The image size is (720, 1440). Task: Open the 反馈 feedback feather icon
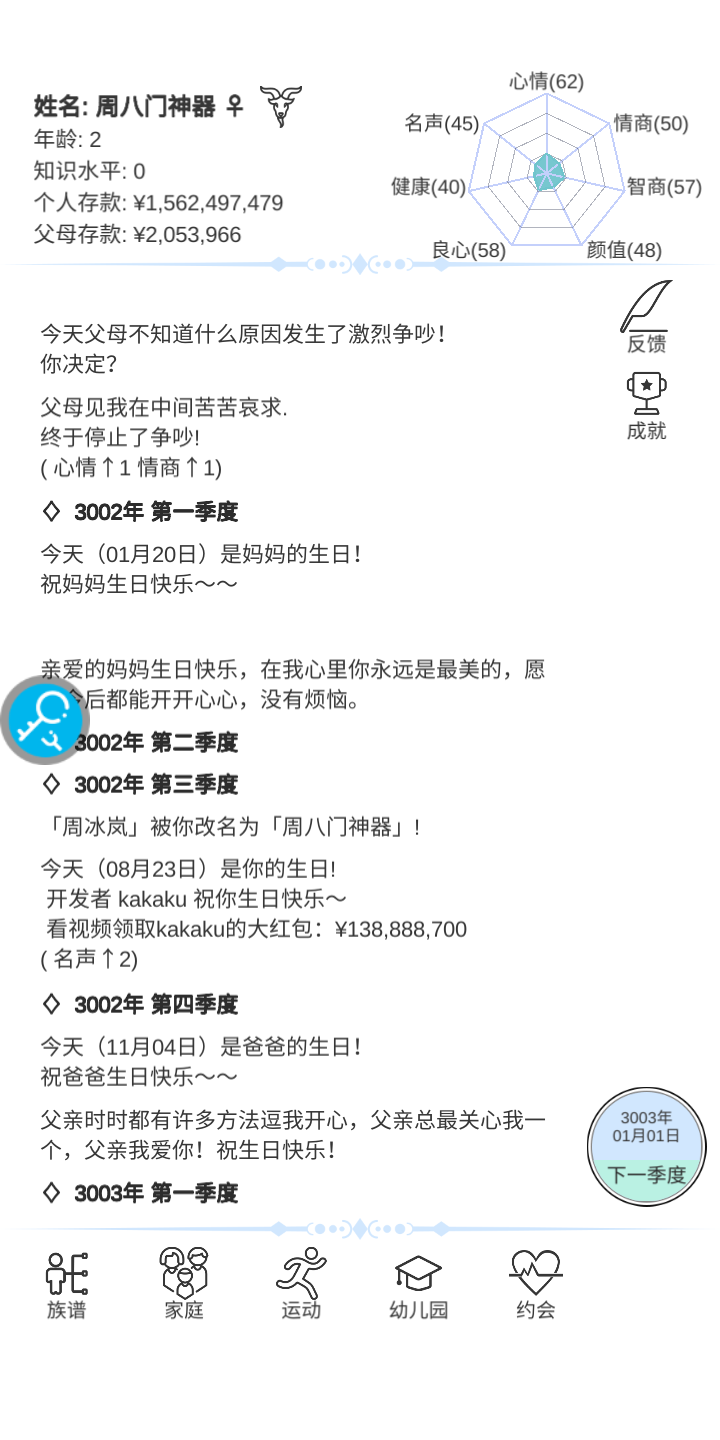646,316
